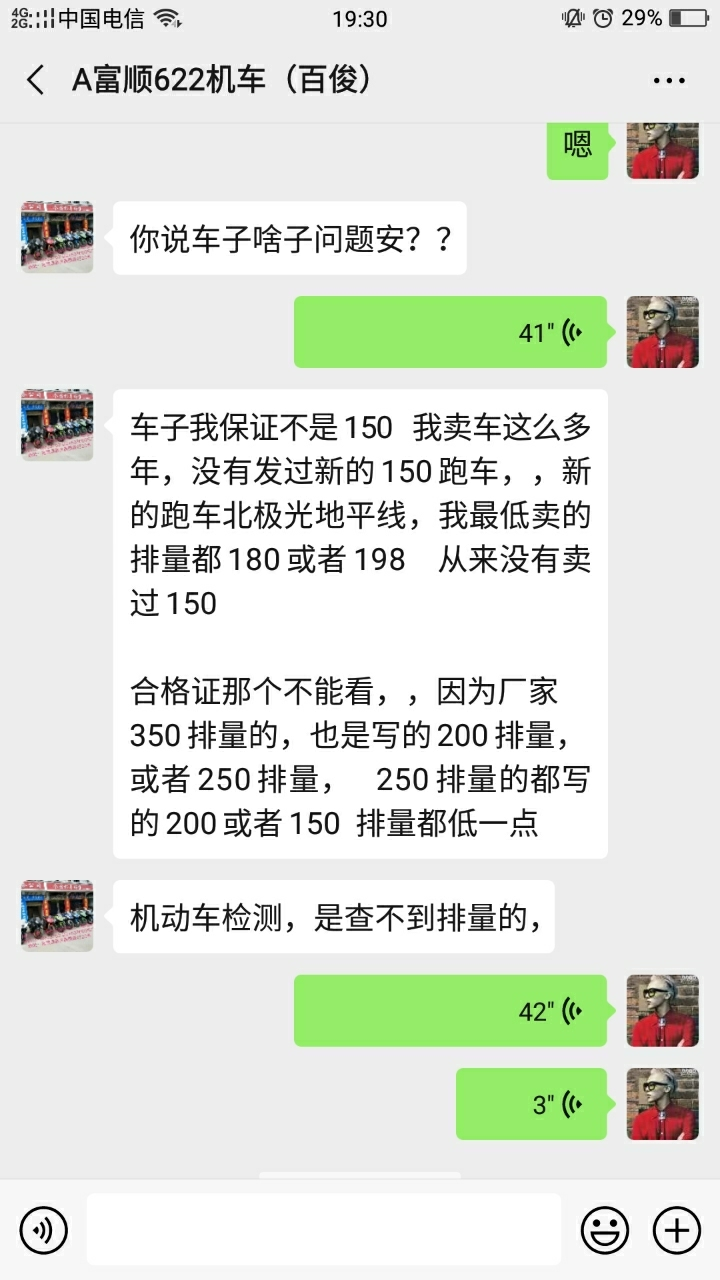Play the 42-second voice message
Image resolution: width=720 pixels, height=1280 pixels.
(x=450, y=1011)
